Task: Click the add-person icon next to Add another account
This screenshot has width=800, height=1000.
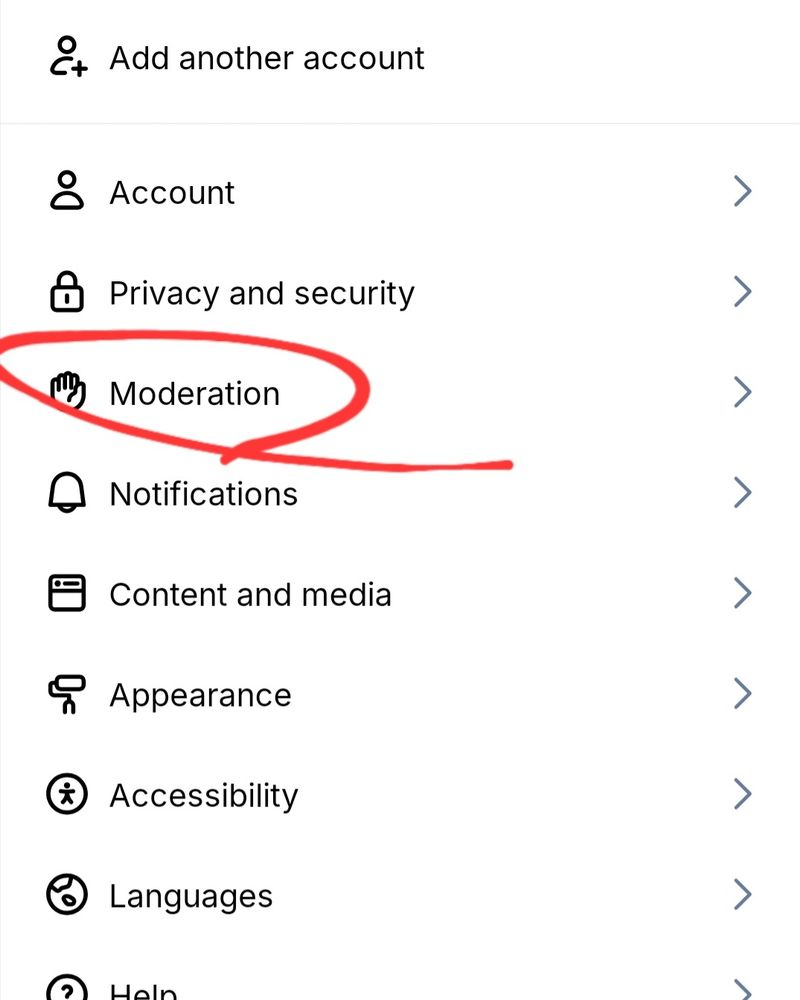Action: click(x=66, y=57)
